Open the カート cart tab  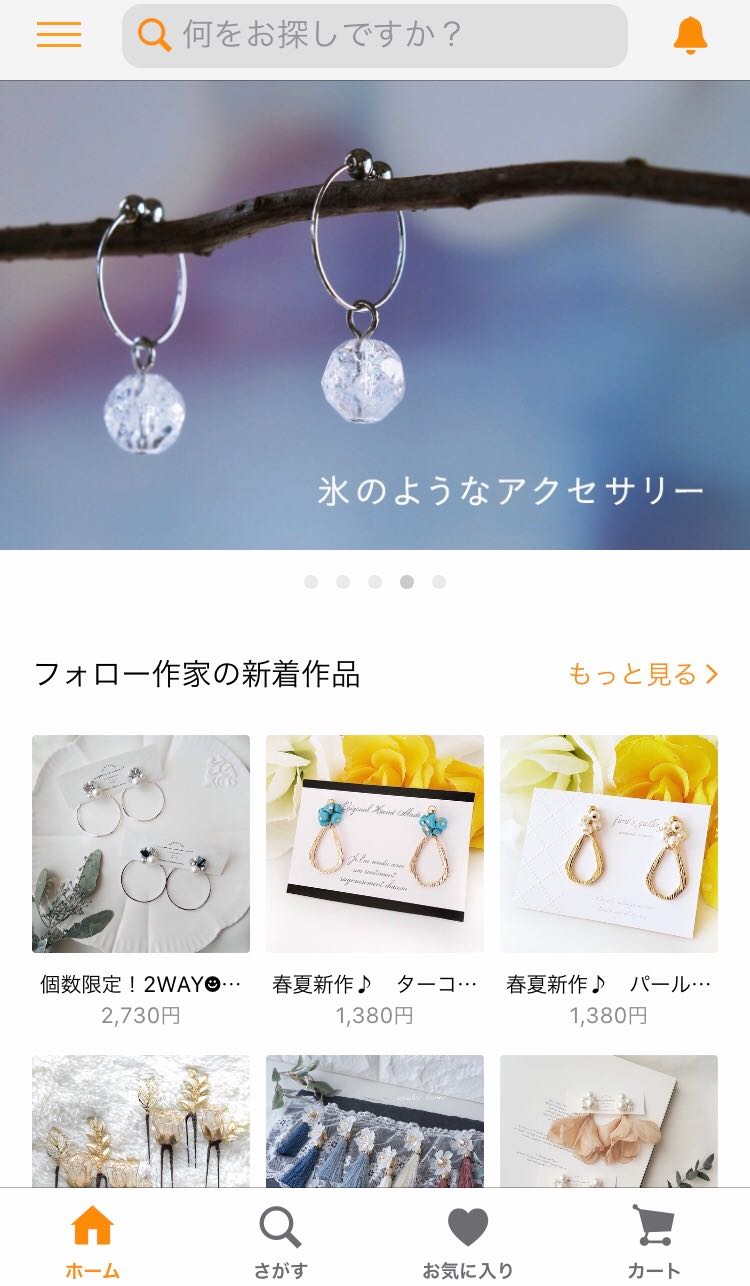point(654,1240)
